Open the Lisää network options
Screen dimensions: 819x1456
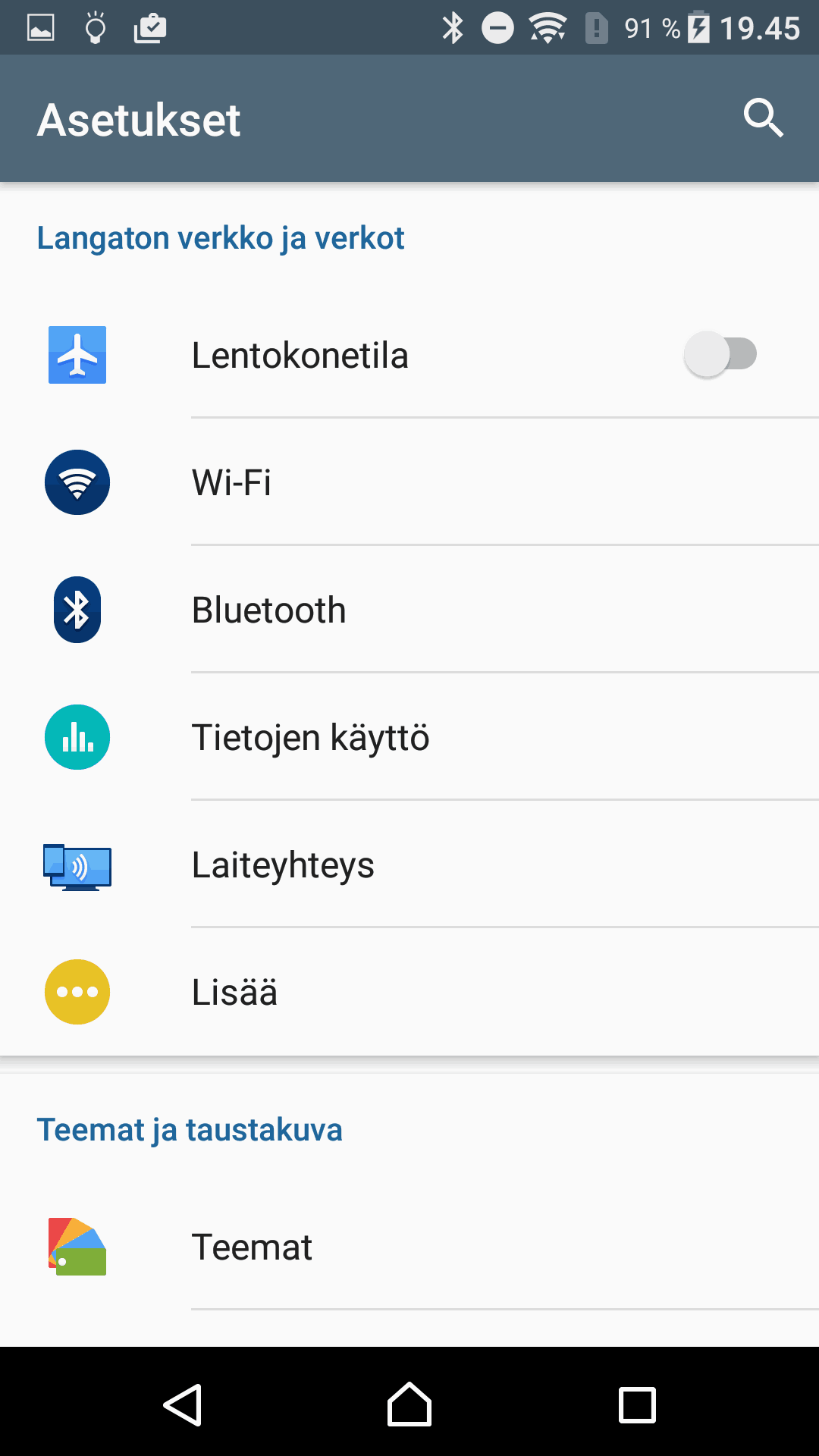[x=234, y=992]
